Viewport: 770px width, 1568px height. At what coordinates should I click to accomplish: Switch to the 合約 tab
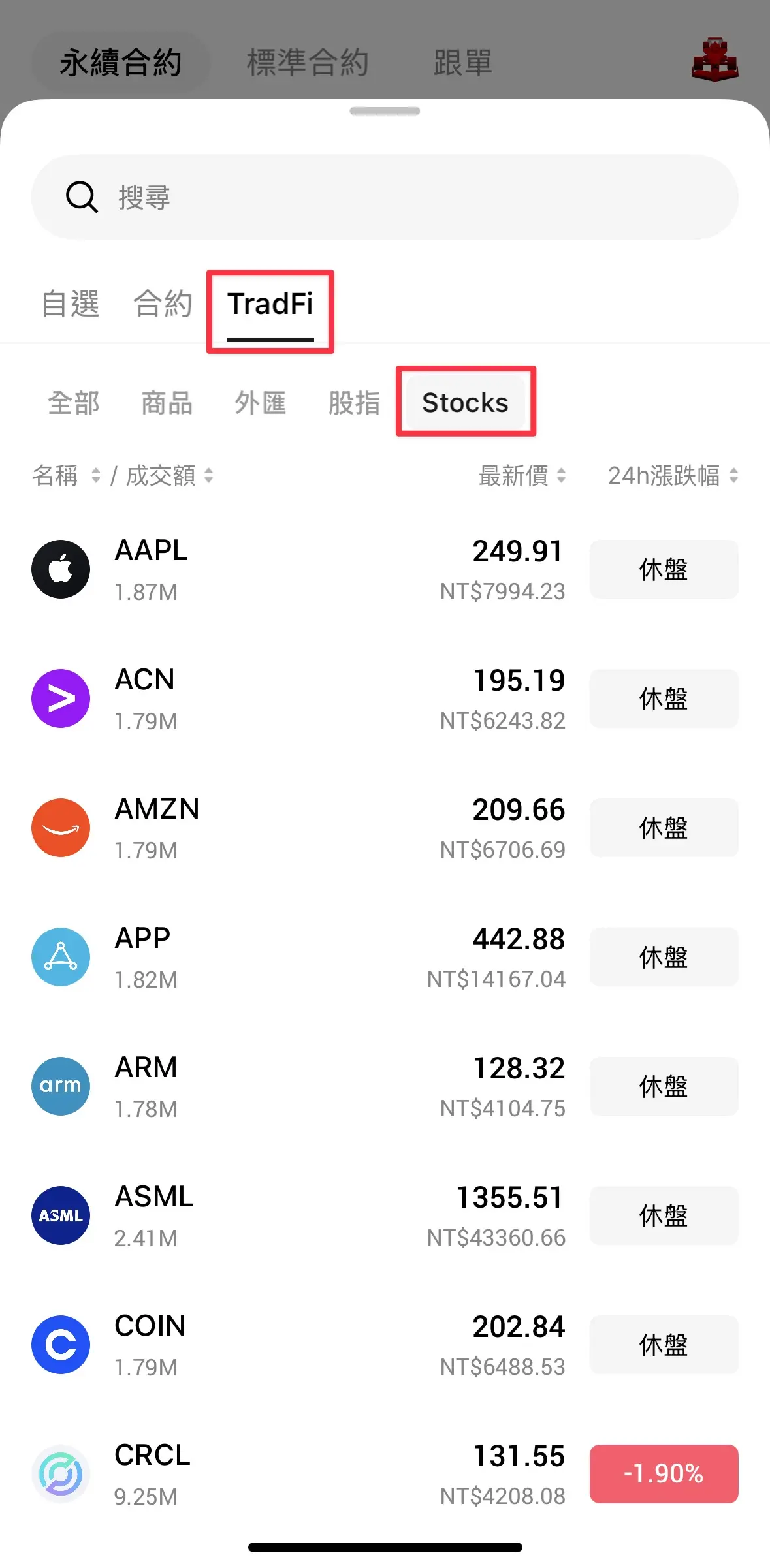tap(163, 304)
